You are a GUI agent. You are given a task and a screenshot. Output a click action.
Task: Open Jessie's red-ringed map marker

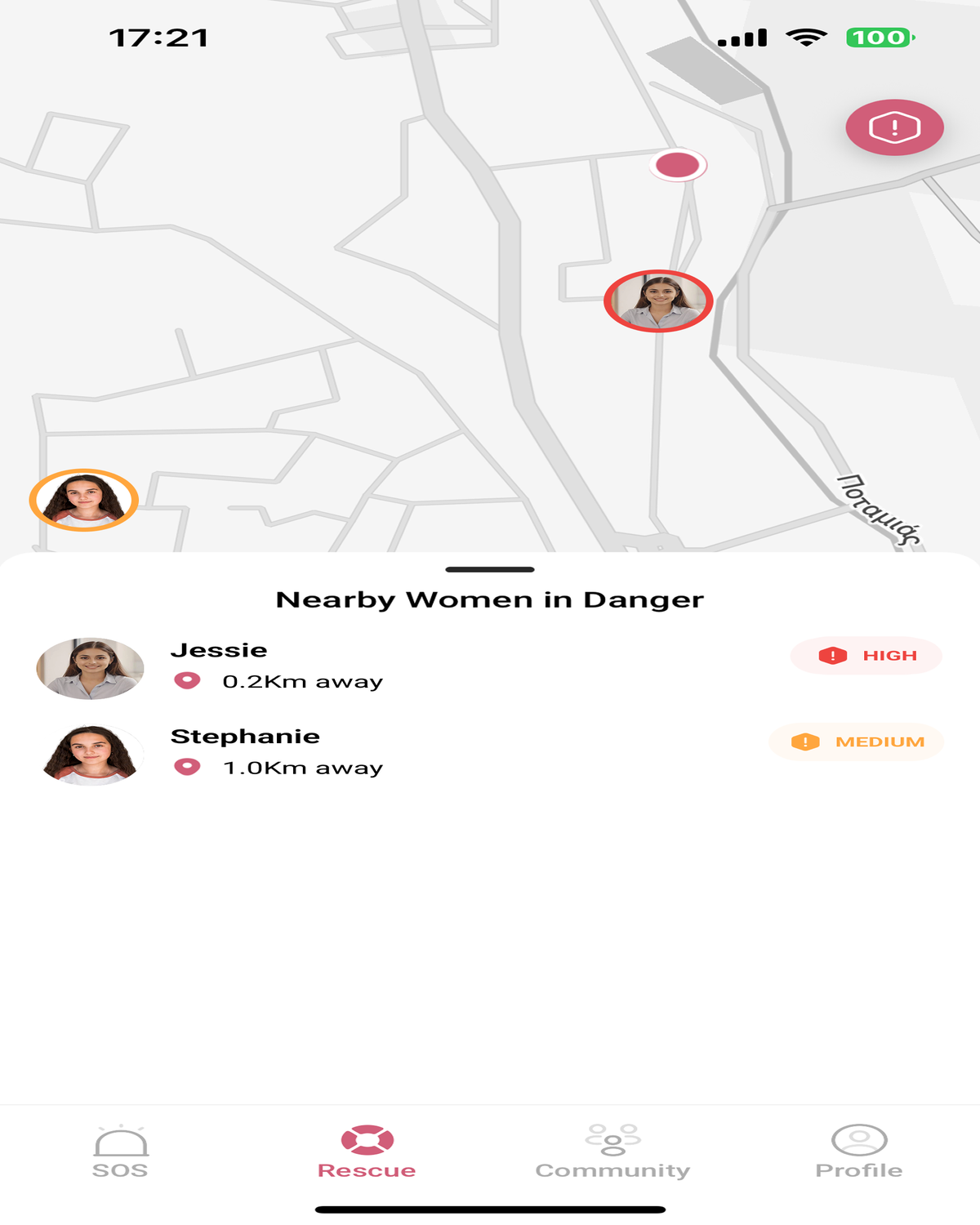click(658, 301)
